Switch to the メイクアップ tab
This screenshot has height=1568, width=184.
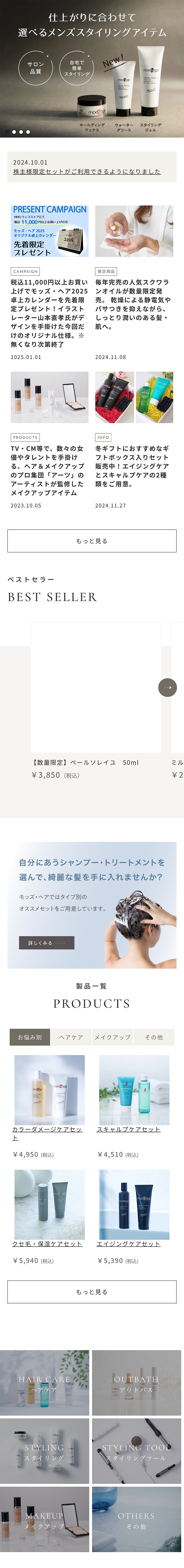[112, 1037]
